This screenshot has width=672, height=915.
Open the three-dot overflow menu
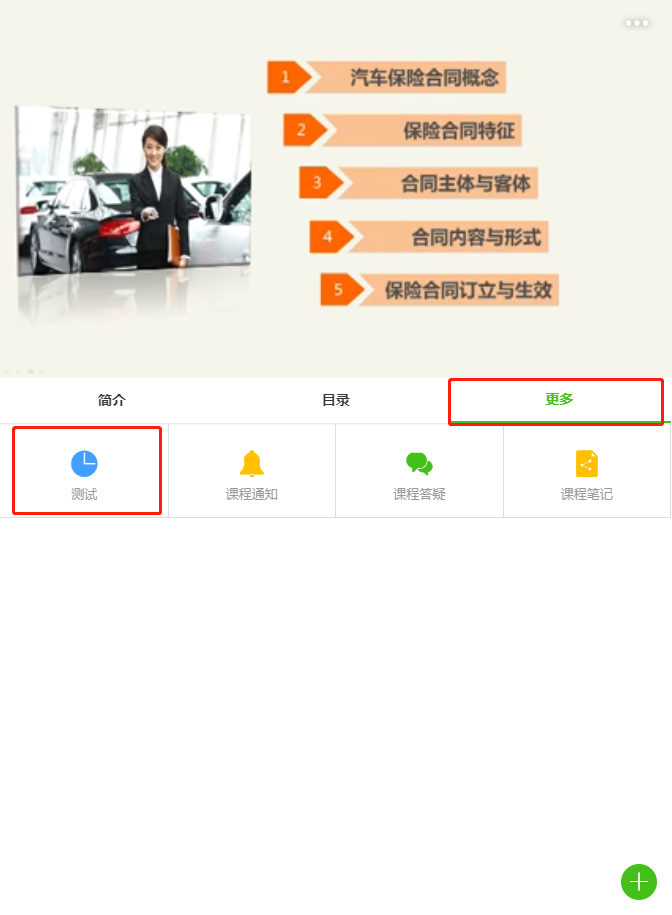tap(637, 23)
